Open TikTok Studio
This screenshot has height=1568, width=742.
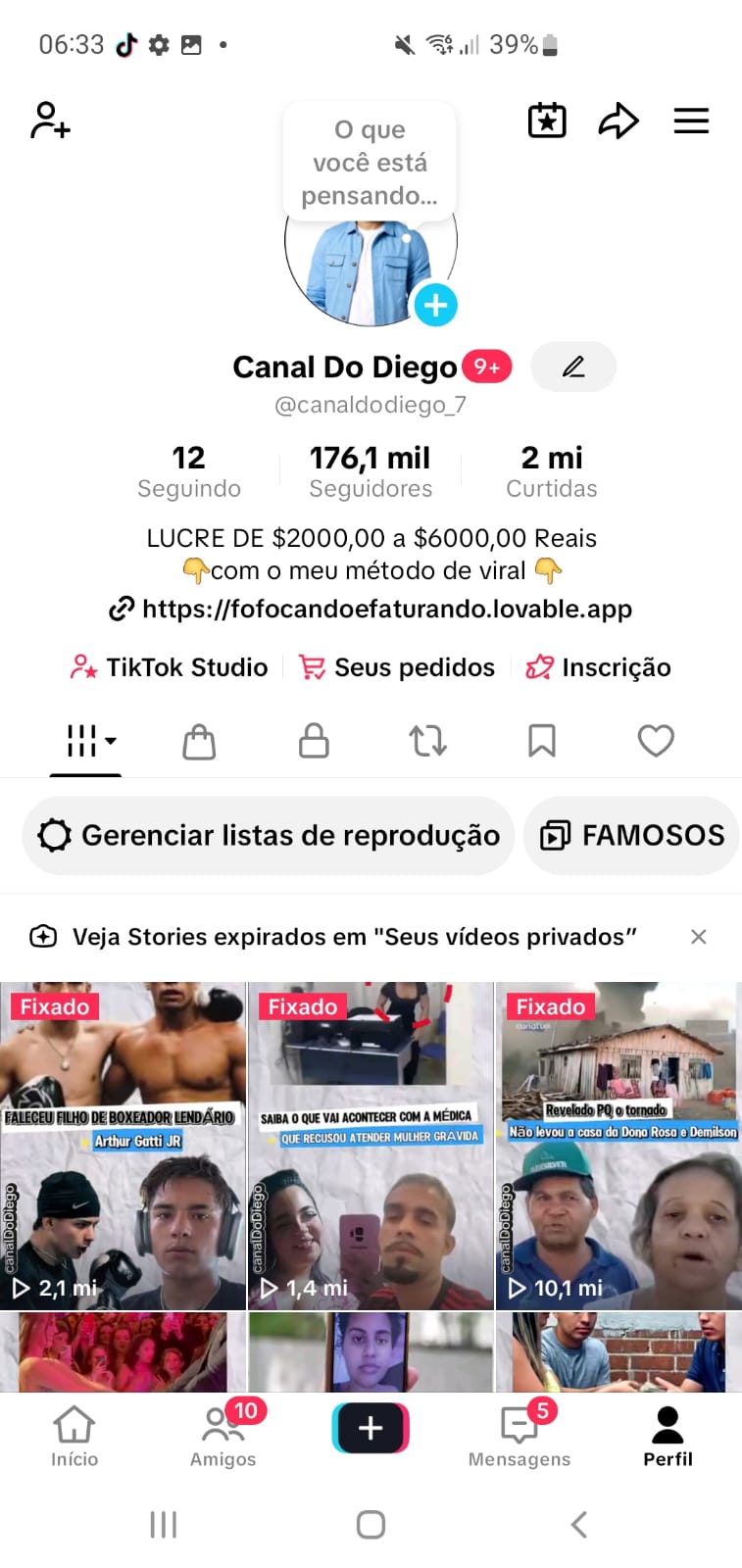click(169, 667)
